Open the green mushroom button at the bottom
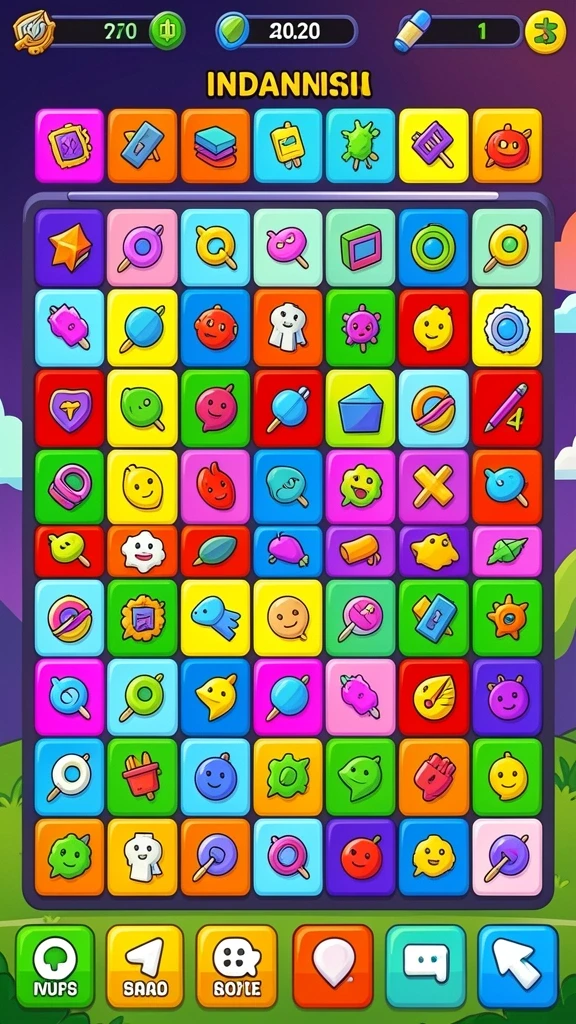The height and width of the screenshot is (1024, 576). coord(55,966)
